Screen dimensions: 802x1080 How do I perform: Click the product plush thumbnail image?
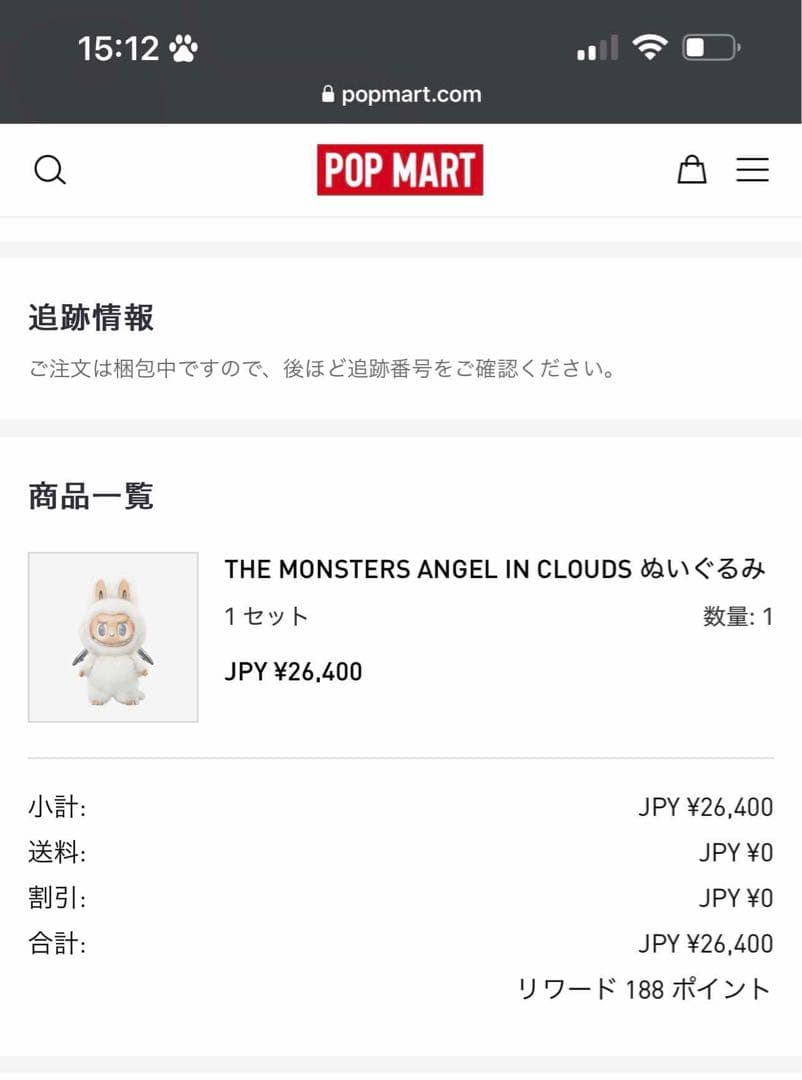pos(113,636)
